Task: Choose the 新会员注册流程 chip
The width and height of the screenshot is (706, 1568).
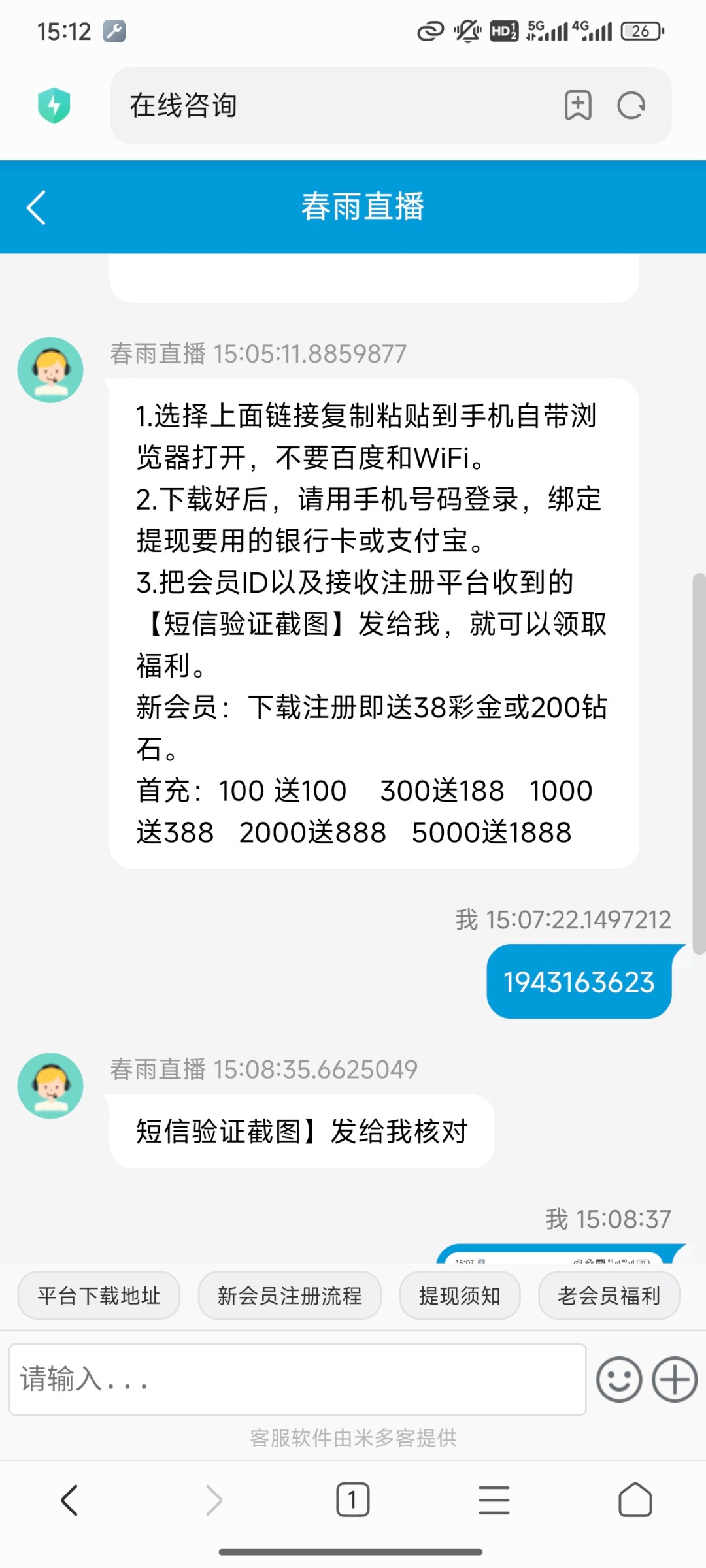Action: pyautogui.click(x=290, y=1296)
